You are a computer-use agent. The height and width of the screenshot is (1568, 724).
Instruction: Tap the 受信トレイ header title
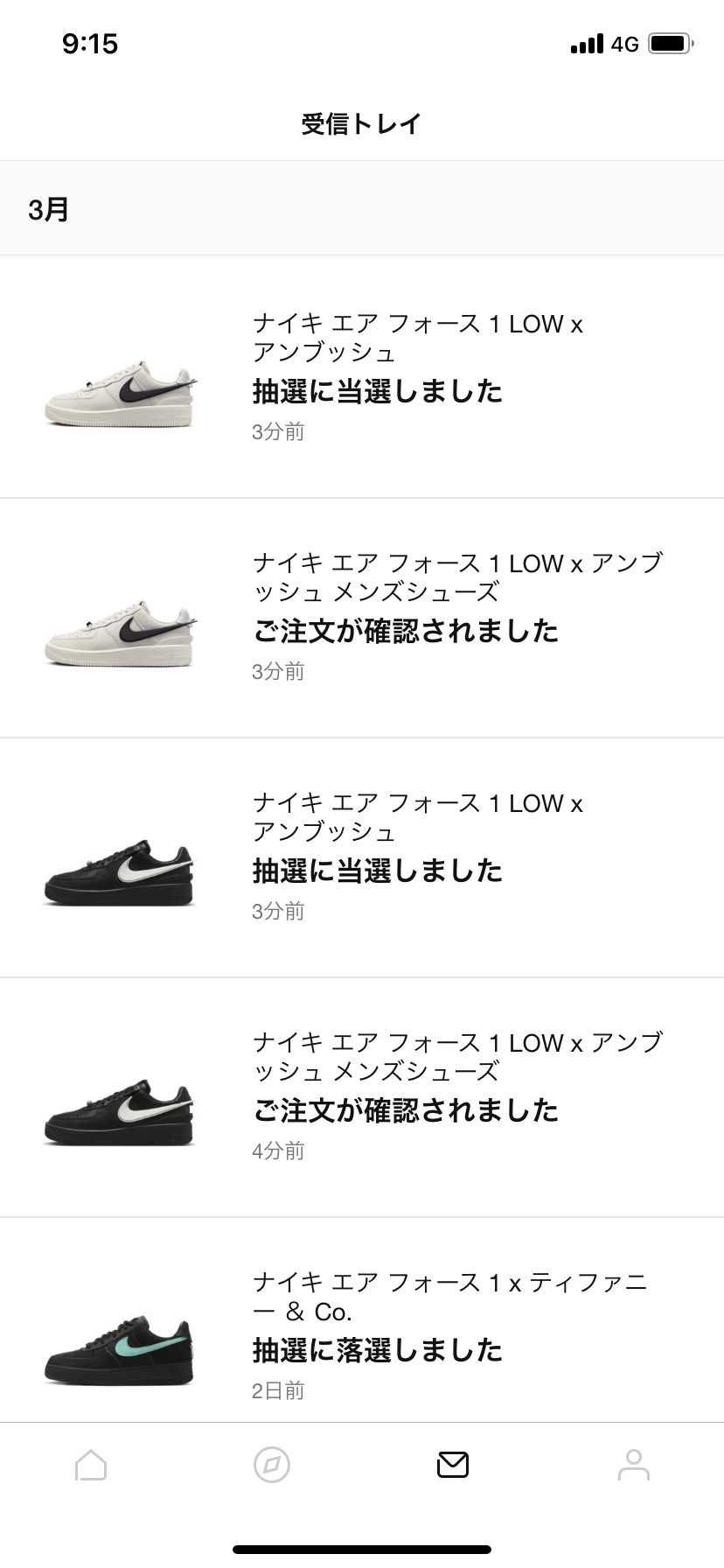(x=362, y=123)
